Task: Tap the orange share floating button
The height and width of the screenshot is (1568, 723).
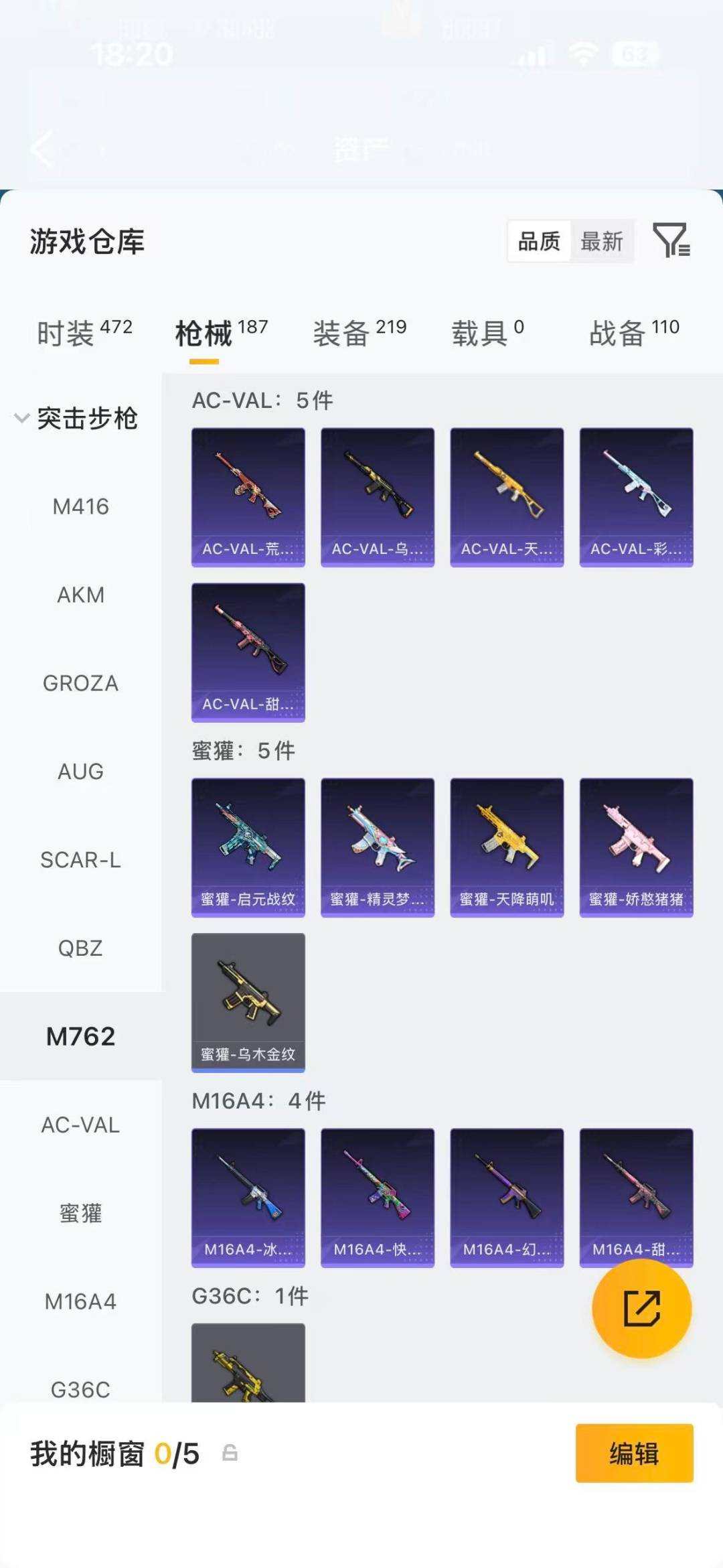Action: [641, 1308]
